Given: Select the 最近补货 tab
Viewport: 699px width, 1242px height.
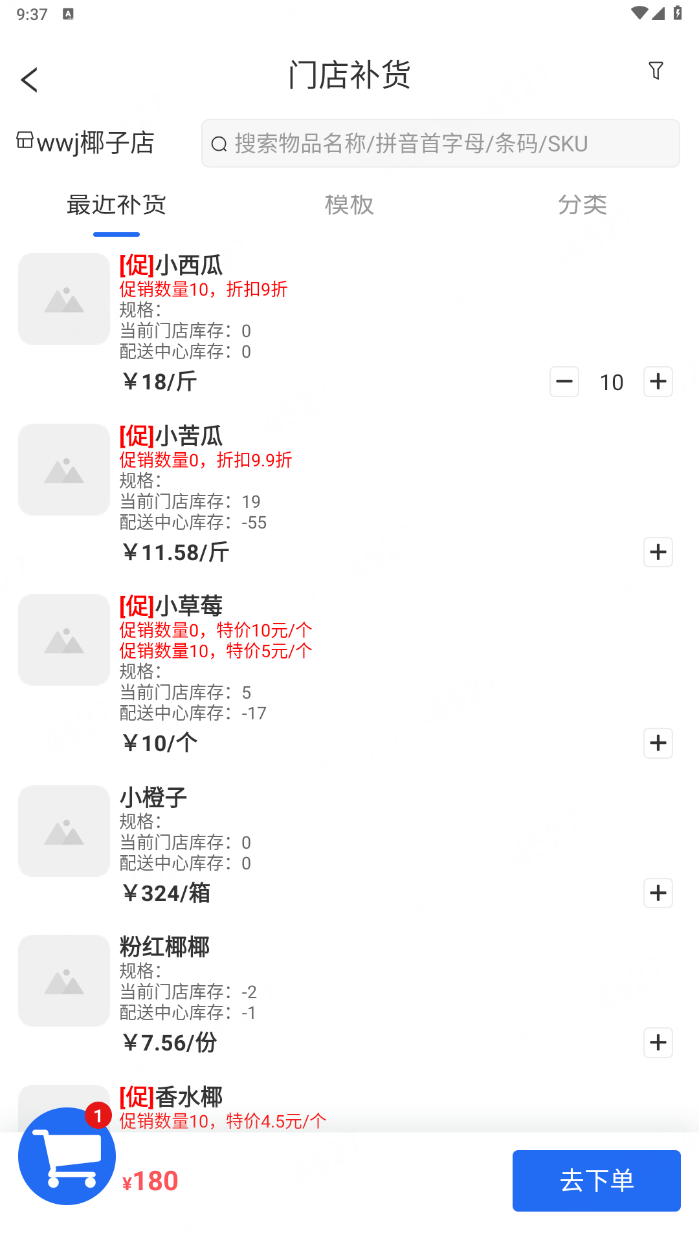Looking at the screenshot, I should tap(116, 205).
